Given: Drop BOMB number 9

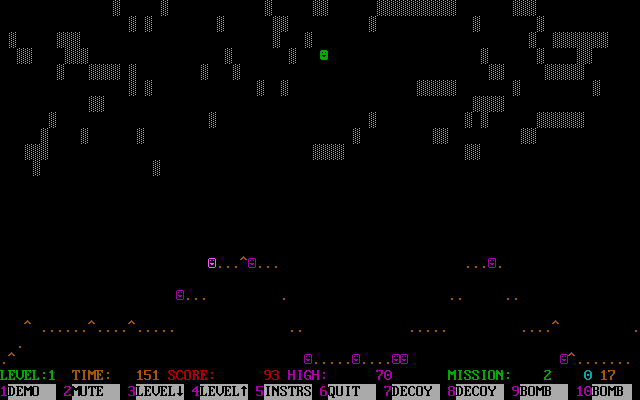Looking at the screenshot, I should [538, 392].
